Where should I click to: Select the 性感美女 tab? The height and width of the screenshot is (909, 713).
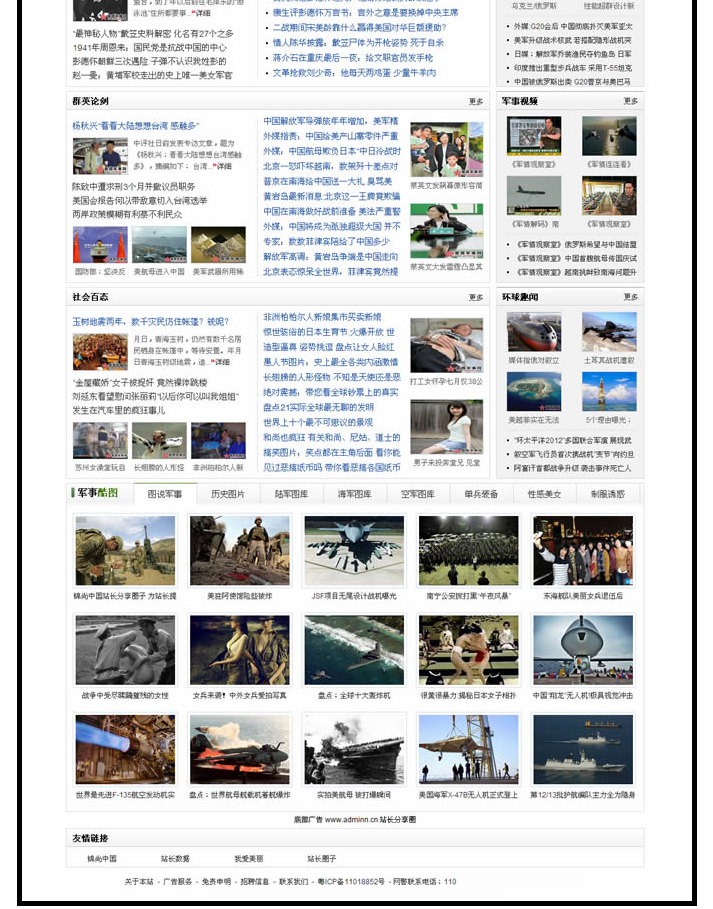[x=545, y=494]
